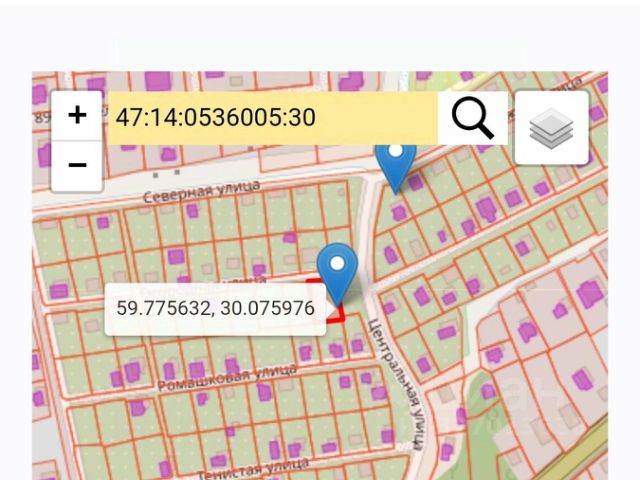The height and width of the screenshot is (480, 640).
Task: Select the upper pin near Северная улица
Action: click(395, 162)
